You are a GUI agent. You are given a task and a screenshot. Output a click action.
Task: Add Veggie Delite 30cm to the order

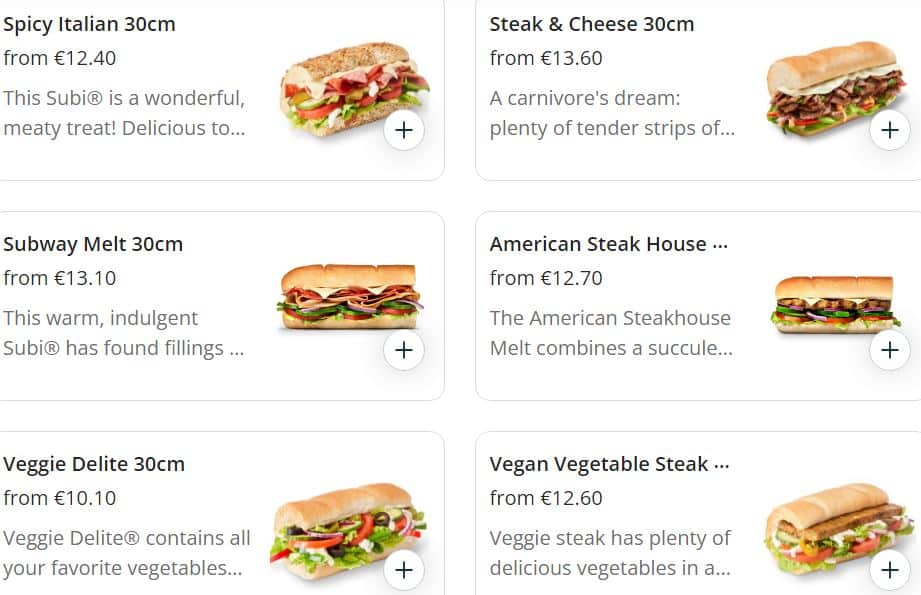pos(404,570)
